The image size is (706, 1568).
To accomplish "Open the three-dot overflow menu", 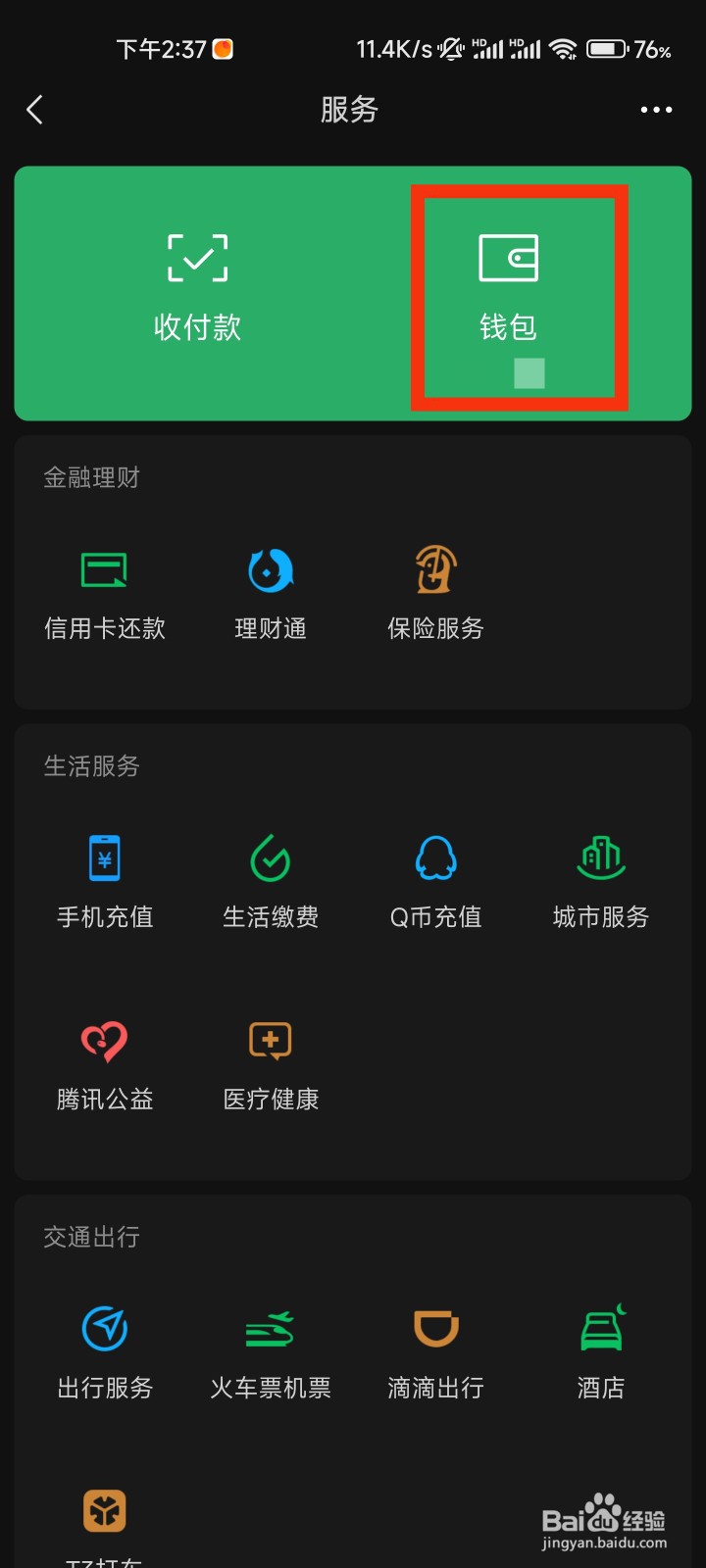I will click(656, 110).
